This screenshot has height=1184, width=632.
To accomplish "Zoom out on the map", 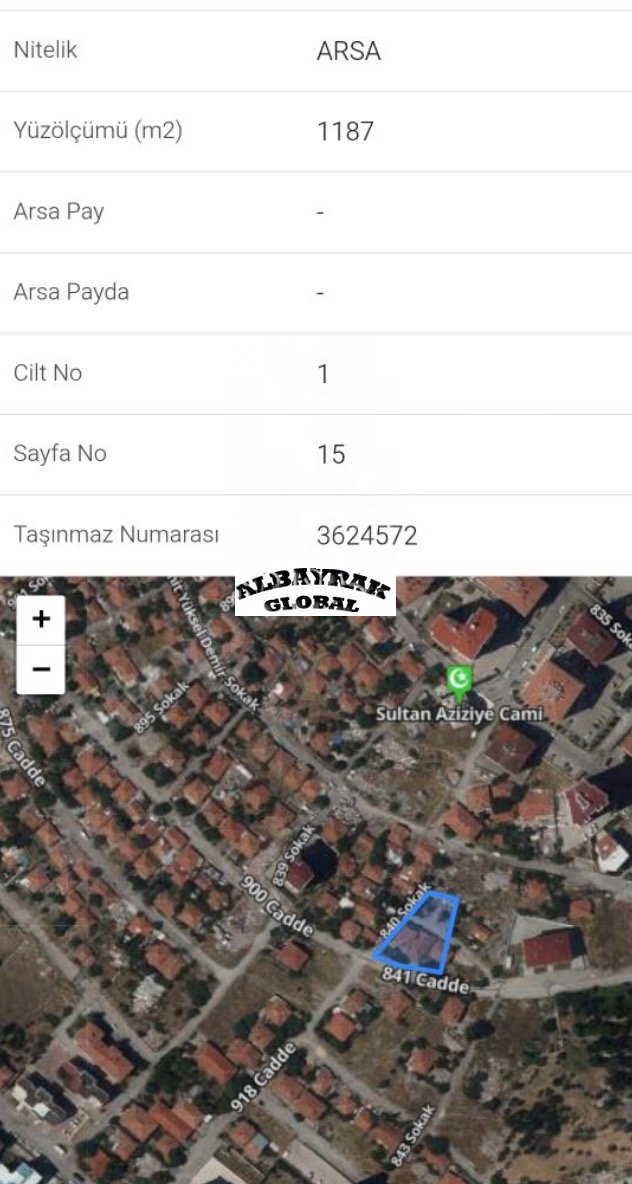I will (41, 669).
